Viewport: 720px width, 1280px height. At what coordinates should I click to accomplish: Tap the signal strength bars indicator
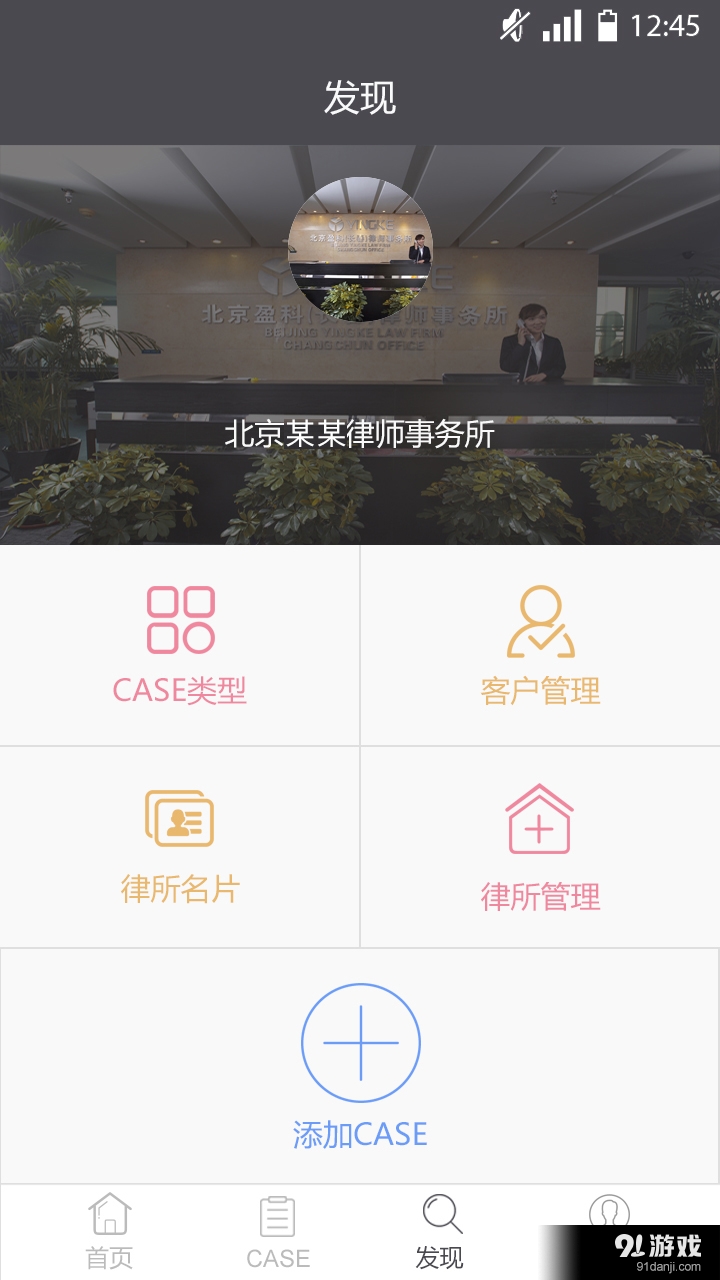click(560, 30)
